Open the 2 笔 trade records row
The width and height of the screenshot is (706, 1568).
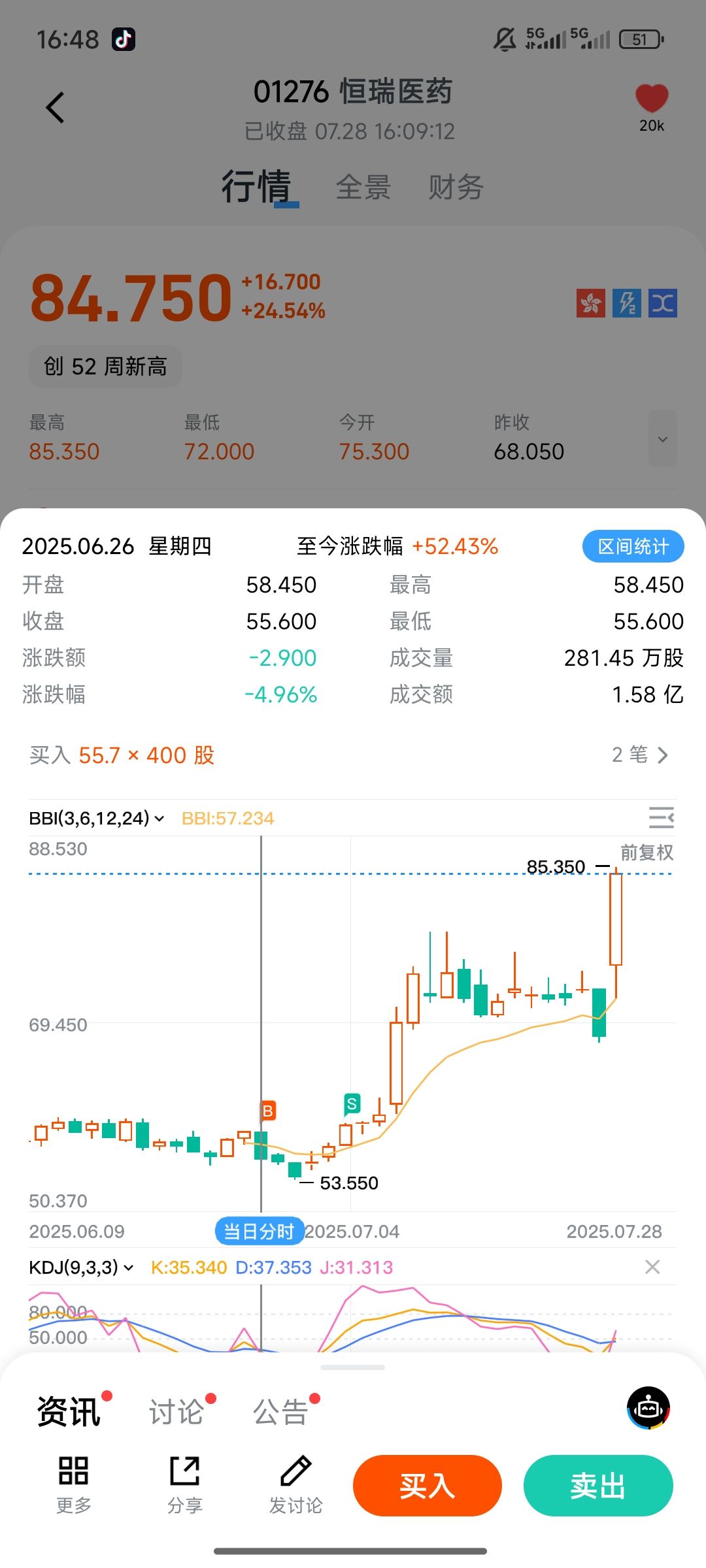coord(639,755)
